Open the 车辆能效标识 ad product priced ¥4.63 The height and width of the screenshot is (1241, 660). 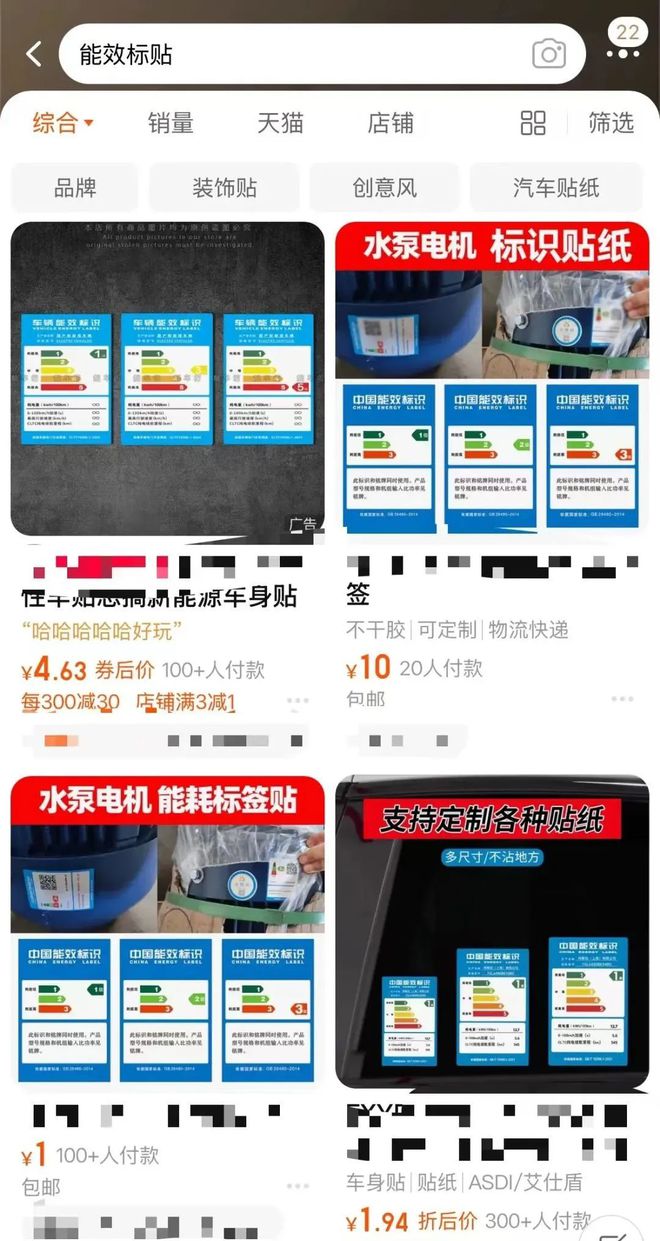[x=167, y=380]
